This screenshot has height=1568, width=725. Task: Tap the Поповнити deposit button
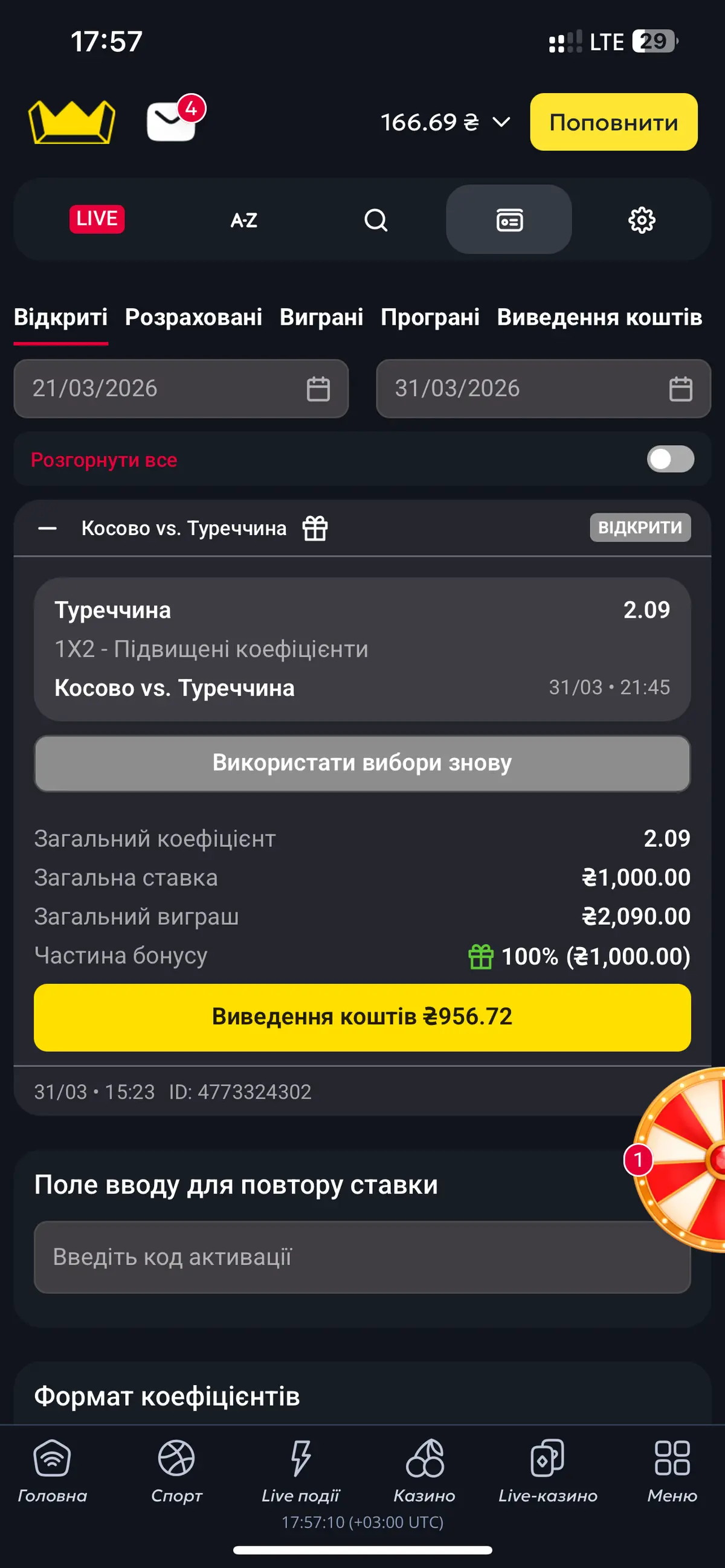(613, 123)
